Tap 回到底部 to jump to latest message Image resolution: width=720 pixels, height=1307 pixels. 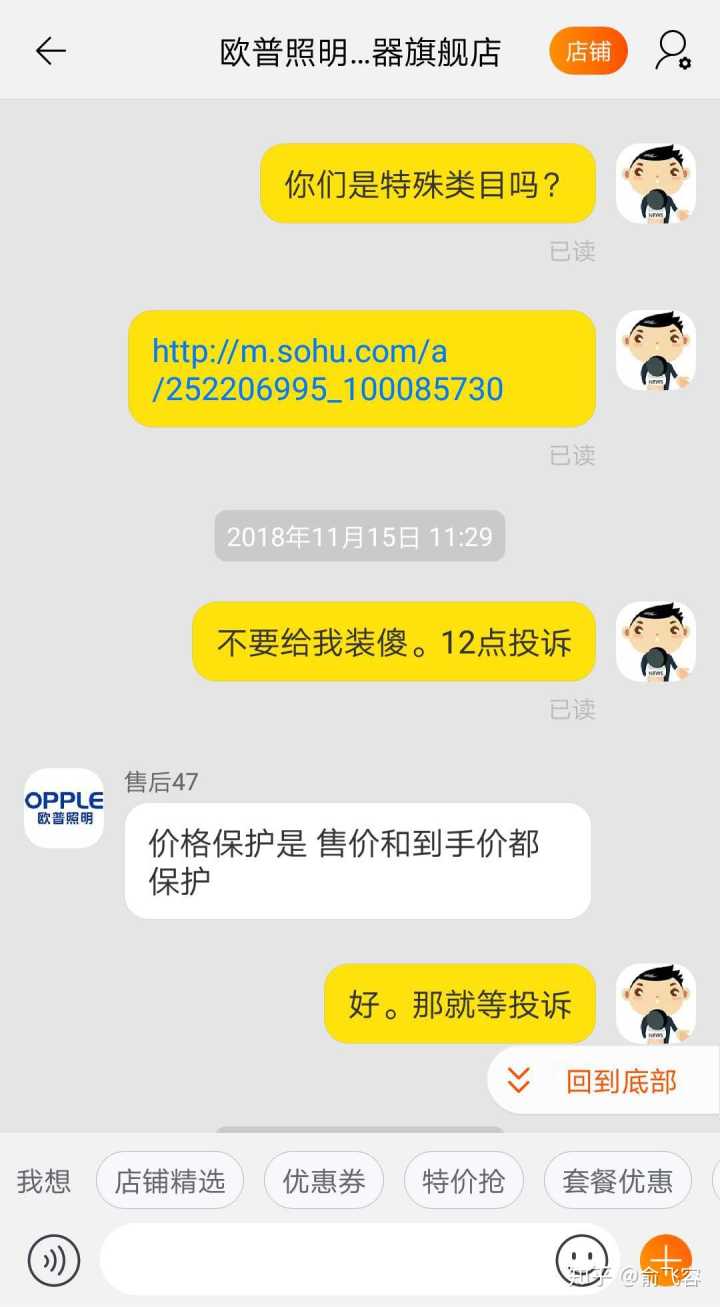pos(604,1081)
